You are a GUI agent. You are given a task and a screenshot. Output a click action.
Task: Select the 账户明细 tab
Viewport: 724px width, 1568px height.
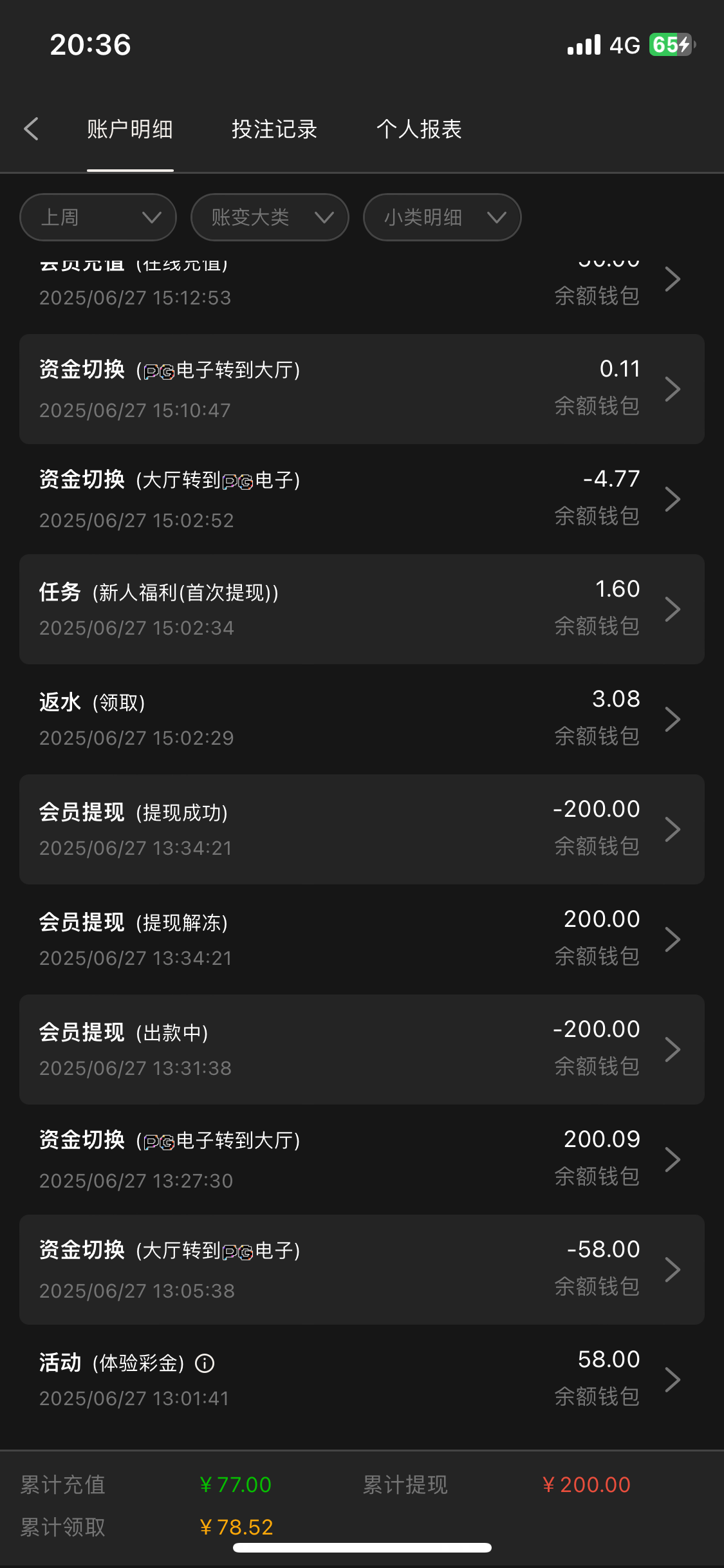(x=130, y=129)
